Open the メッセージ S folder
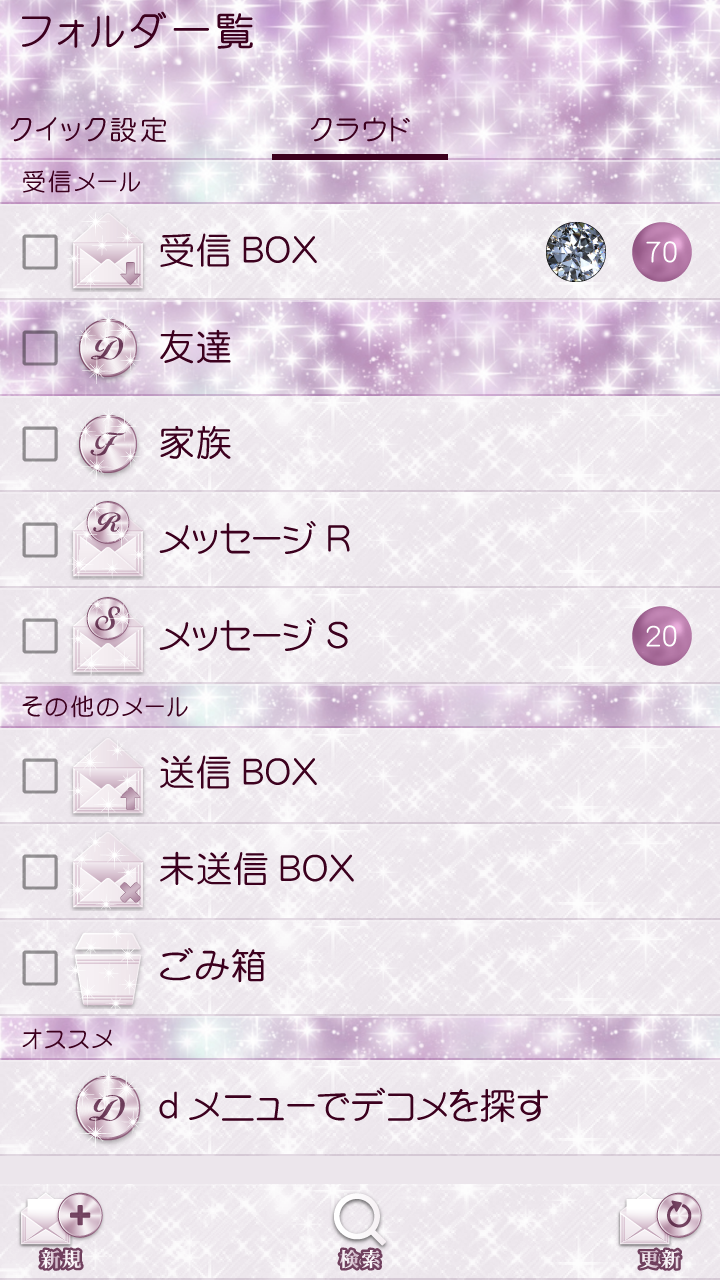The height and width of the screenshot is (1280, 720). (x=255, y=636)
